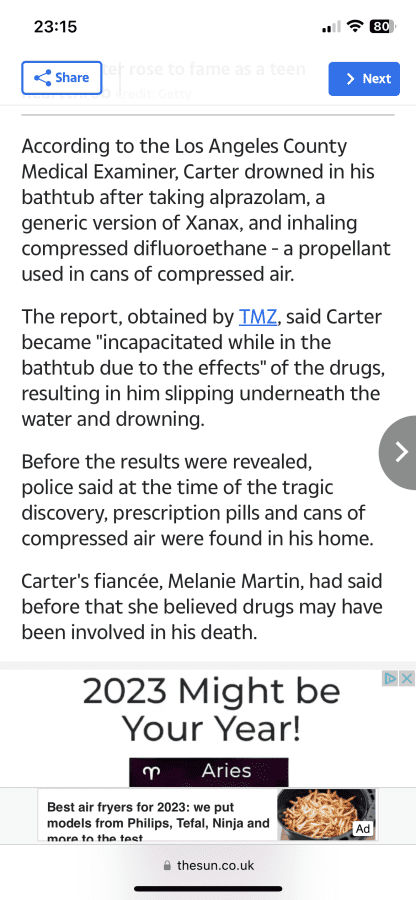The height and width of the screenshot is (900, 416).
Task: Open the AdChoices info icon
Action: click(390, 678)
